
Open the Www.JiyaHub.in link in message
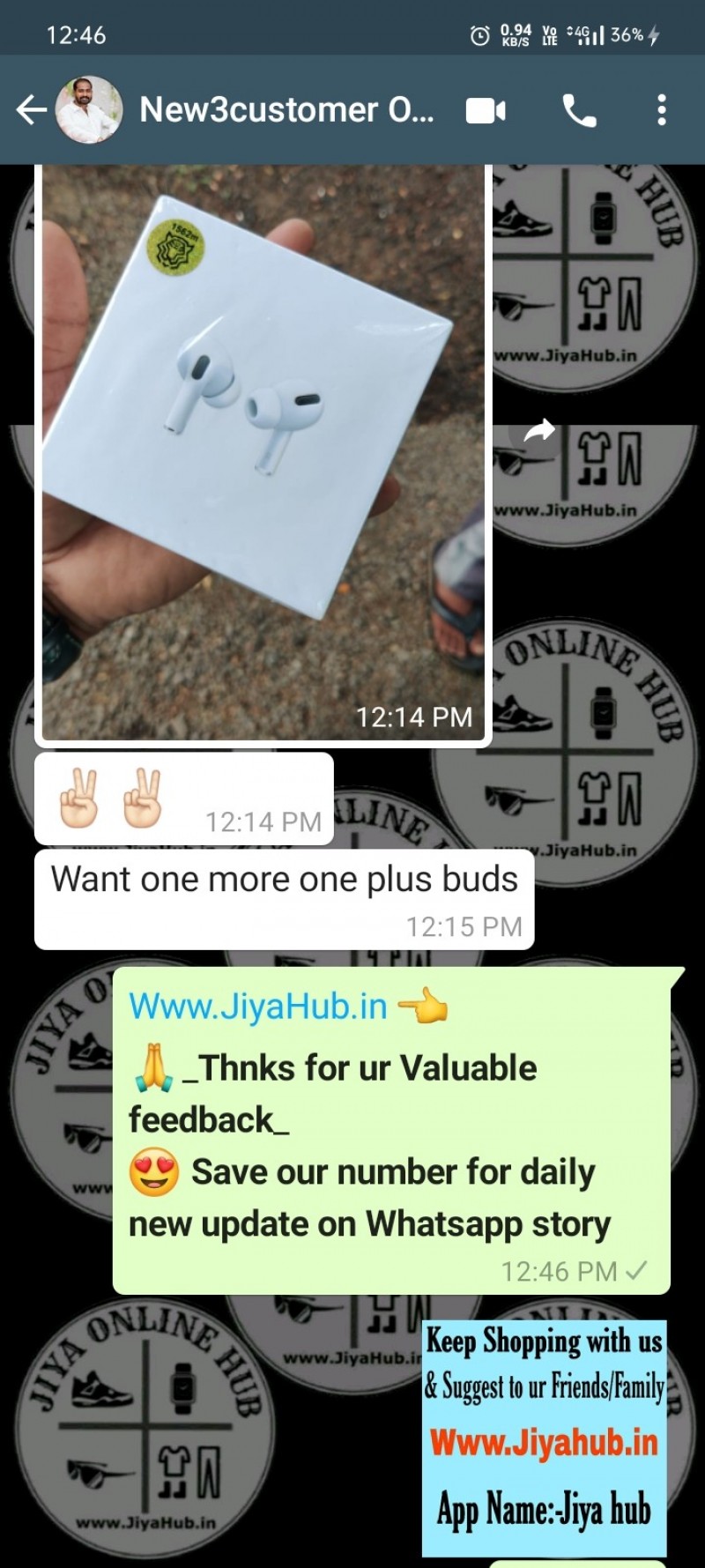(x=258, y=1007)
